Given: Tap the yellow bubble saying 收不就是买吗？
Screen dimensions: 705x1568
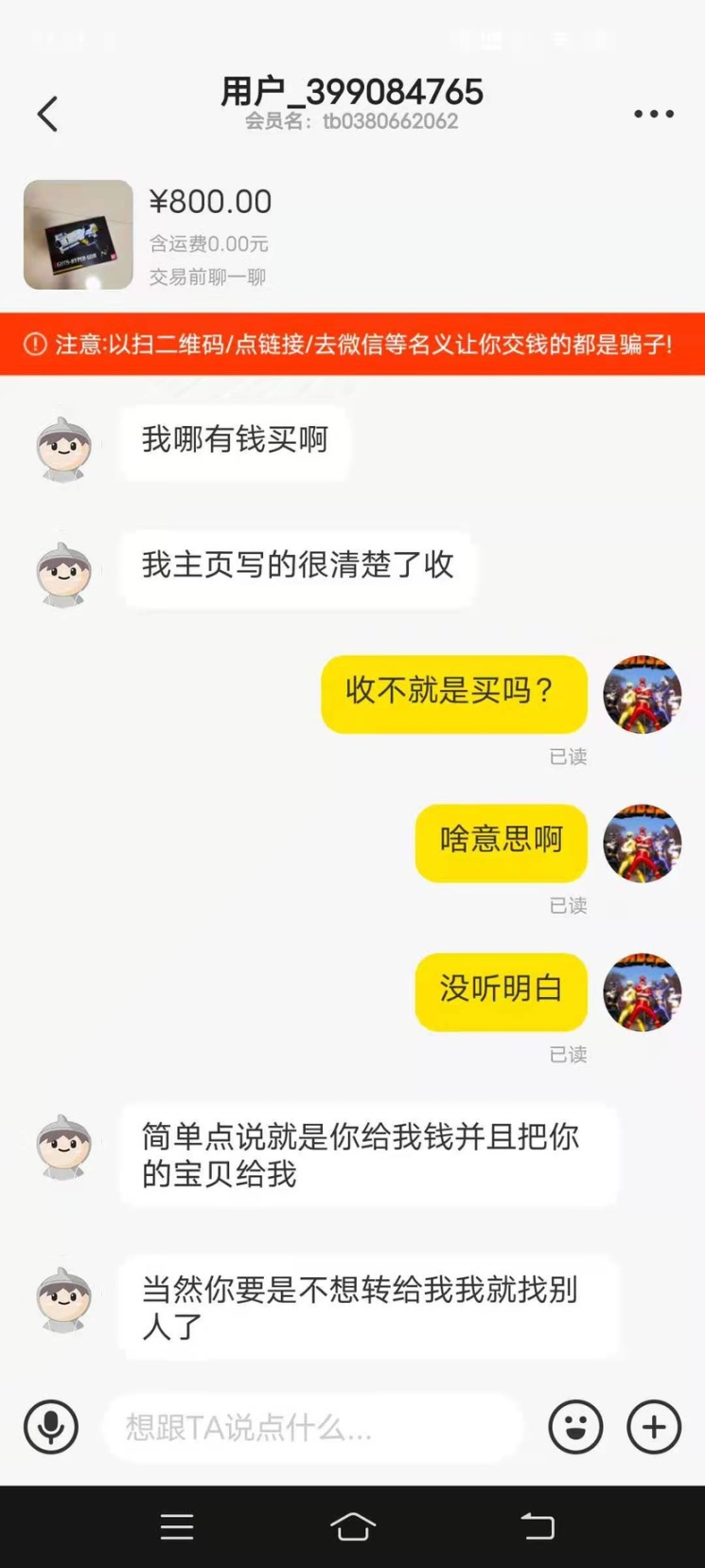Looking at the screenshot, I should [454, 695].
